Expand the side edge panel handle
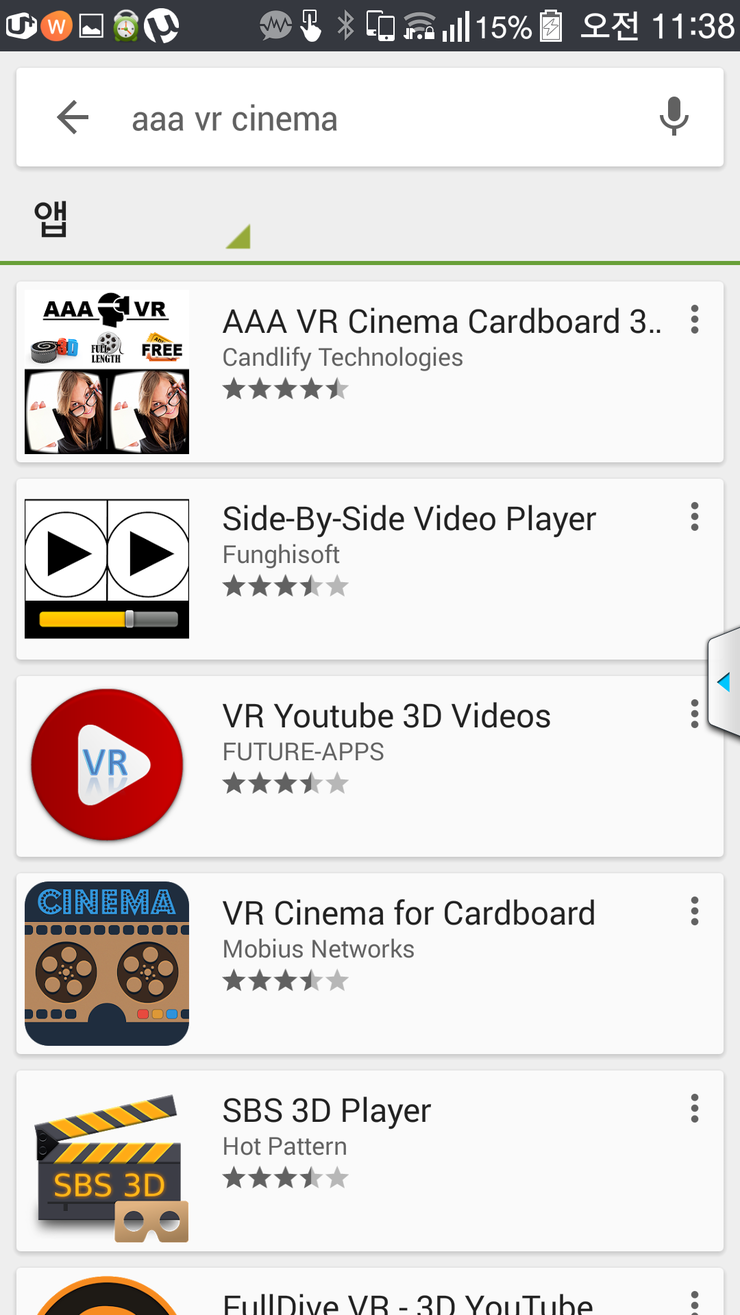 [x=724, y=682]
